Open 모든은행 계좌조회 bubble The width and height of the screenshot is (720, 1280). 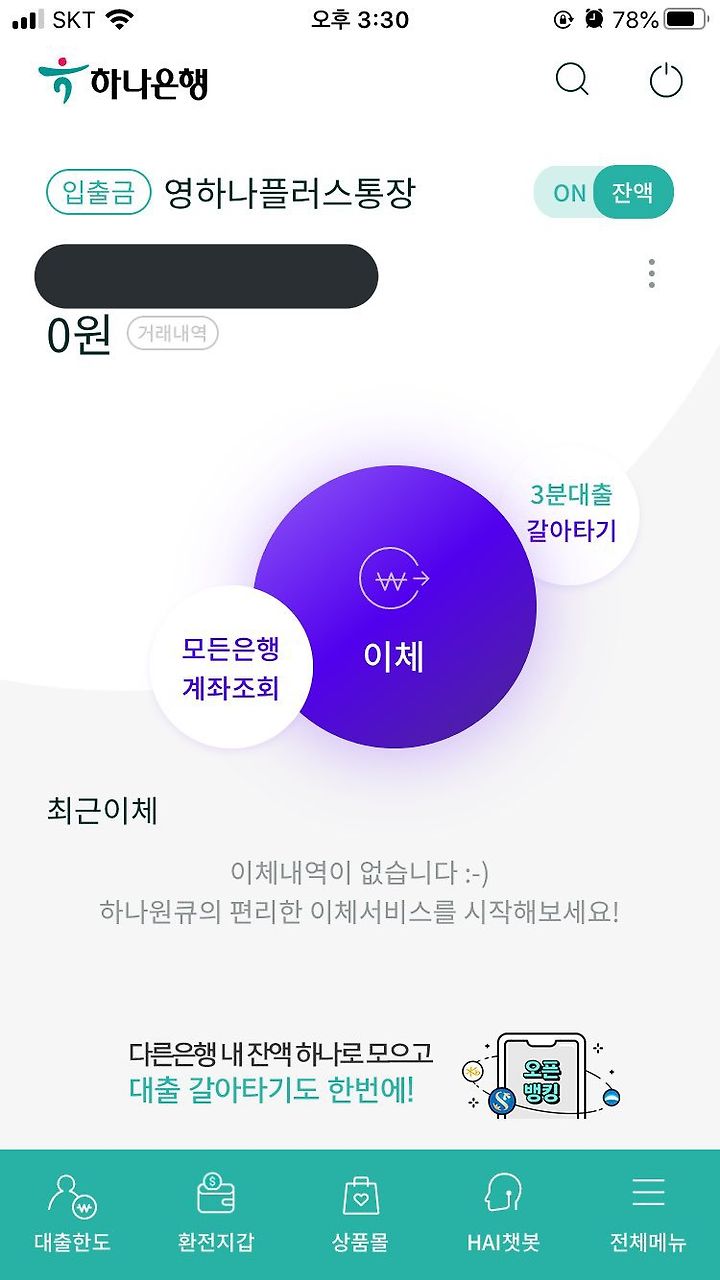coord(231,667)
